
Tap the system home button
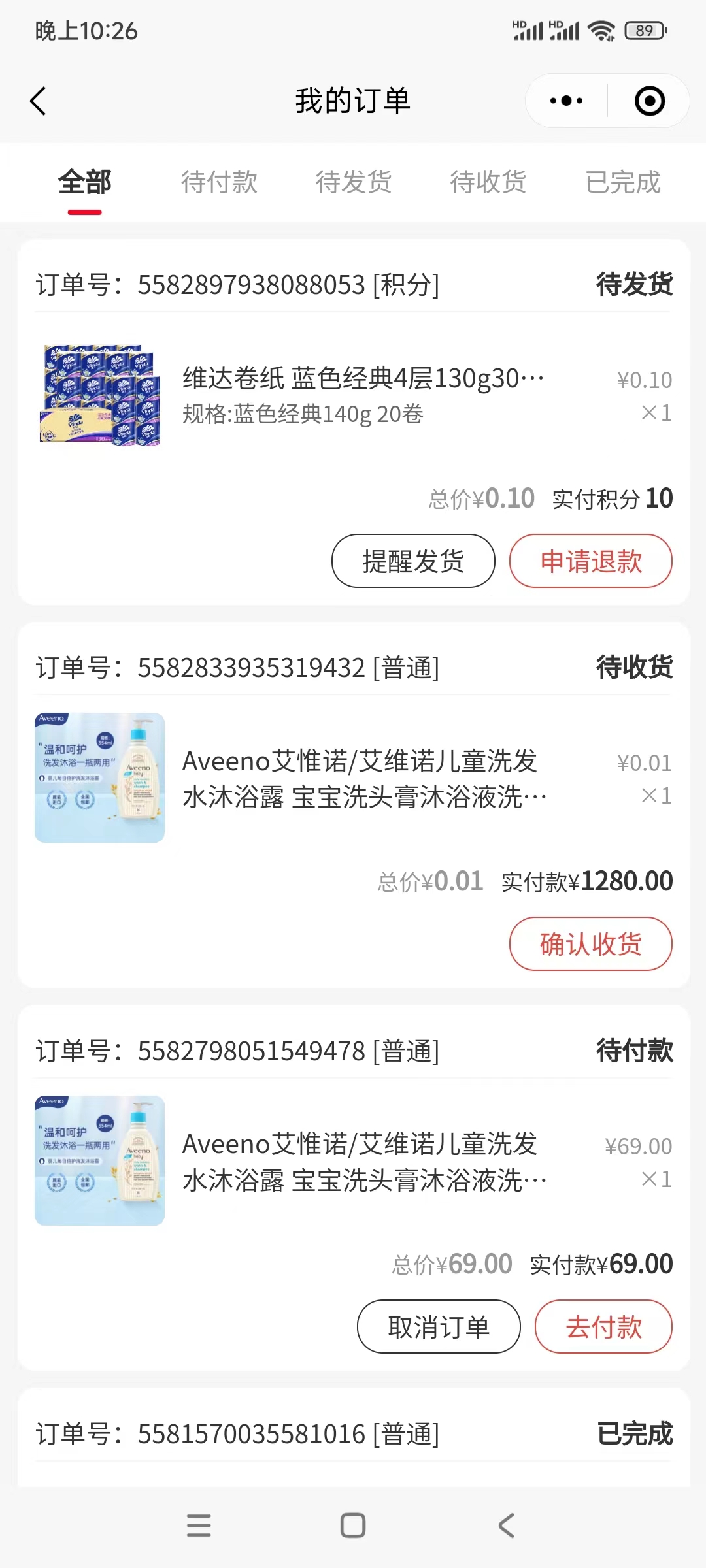(x=353, y=1526)
